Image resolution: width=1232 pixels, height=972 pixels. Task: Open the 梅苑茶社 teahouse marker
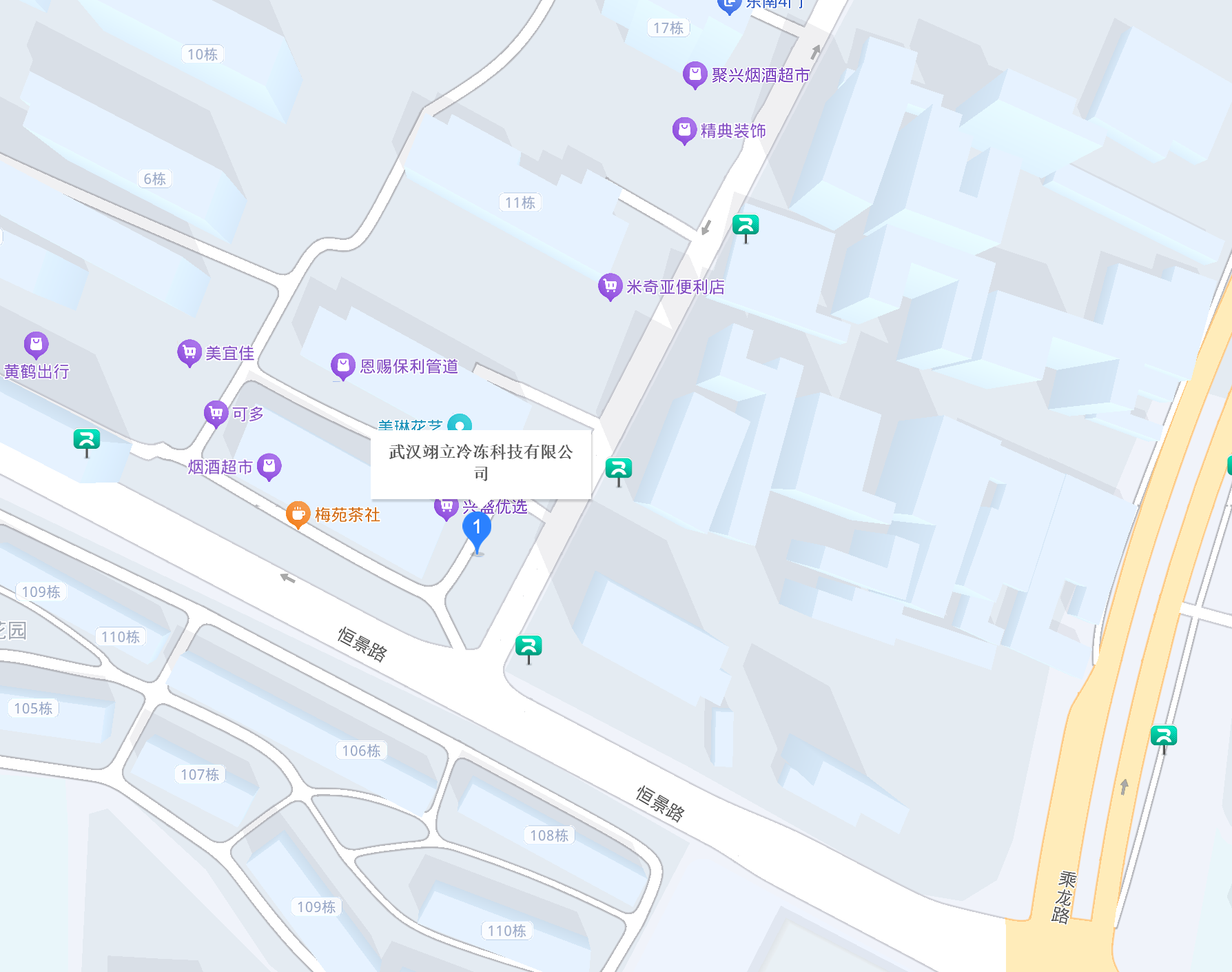(x=298, y=514)
